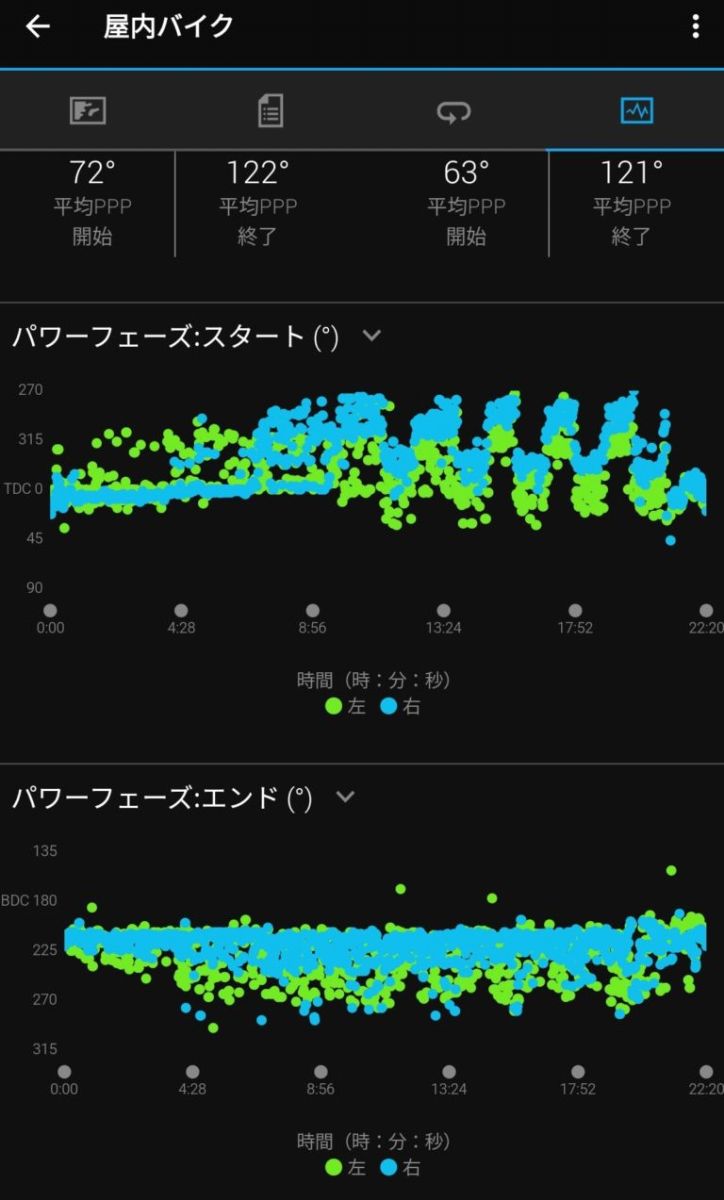This screenshot has width=724, height=1200.
Task: Switch to the charts tab icon
Action: [637, 111]
